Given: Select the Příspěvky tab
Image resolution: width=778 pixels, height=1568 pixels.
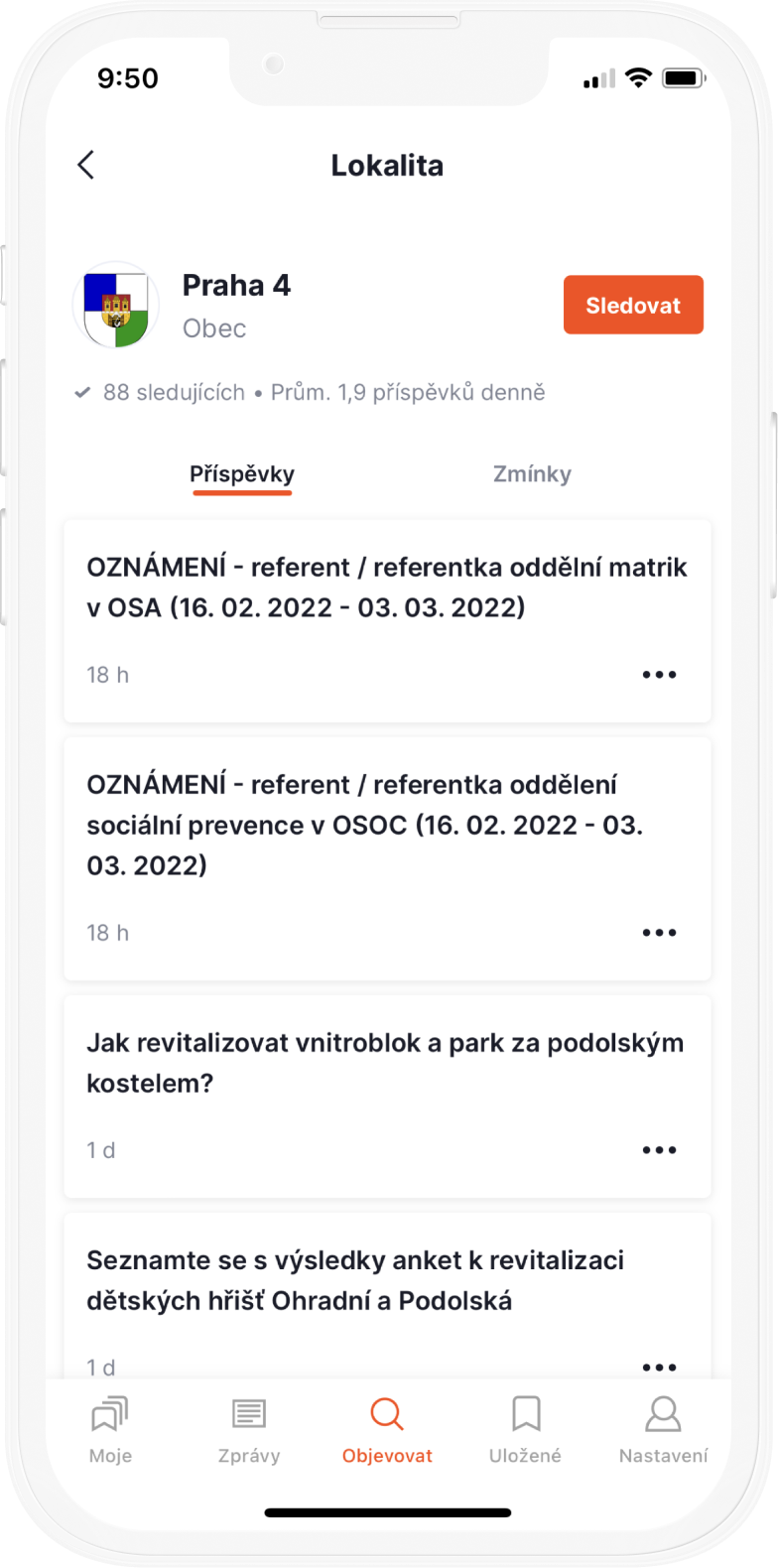Looking at the screenshot, I should (242, 474).
